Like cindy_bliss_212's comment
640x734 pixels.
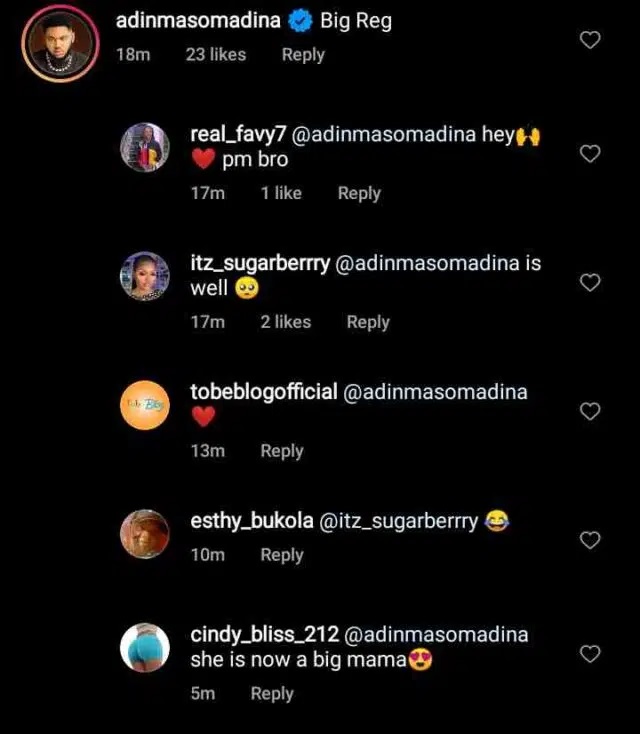click(x=590, y=654)
